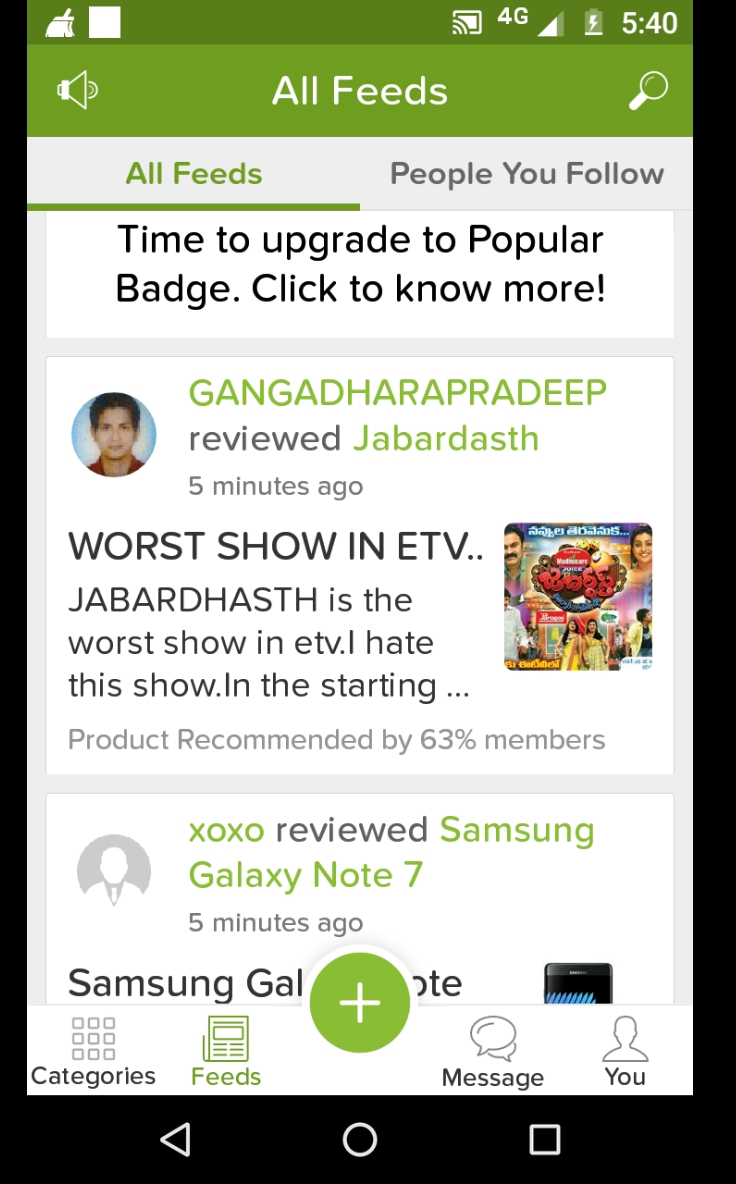Open the Popular Badge upgrade banner

pos(360,265)
